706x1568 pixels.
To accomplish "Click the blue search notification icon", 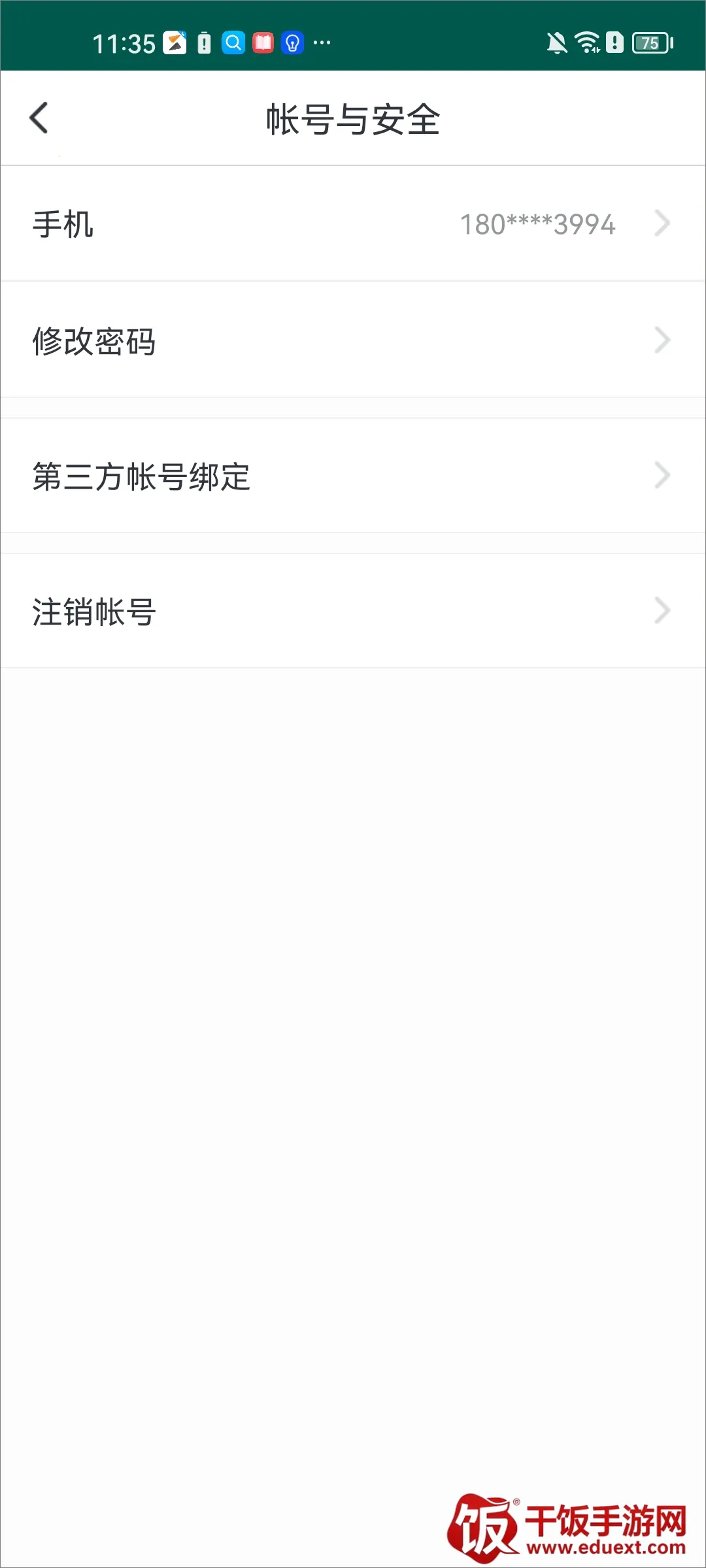I will [x=233, y=43].
